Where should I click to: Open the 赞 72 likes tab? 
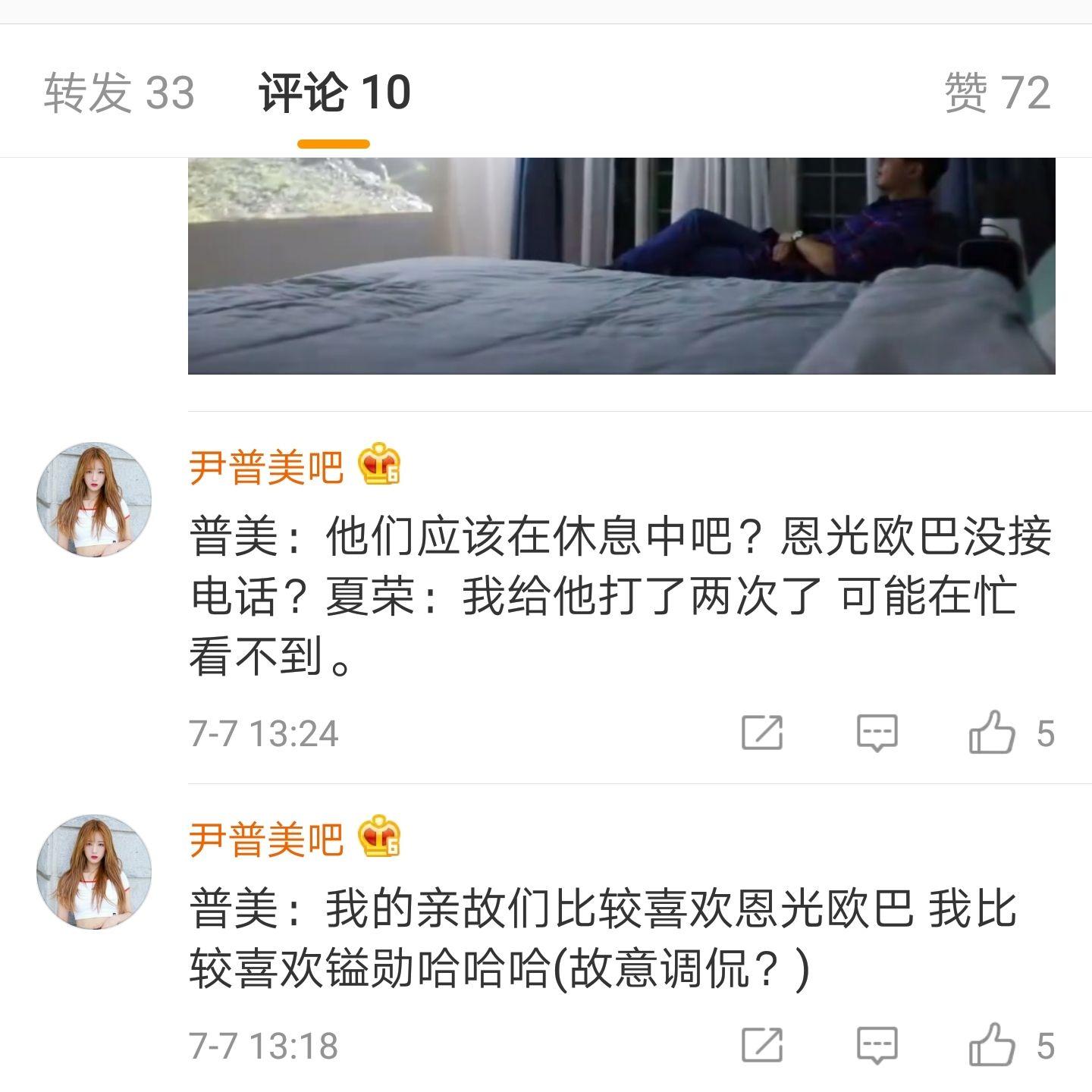coord(997,93)
